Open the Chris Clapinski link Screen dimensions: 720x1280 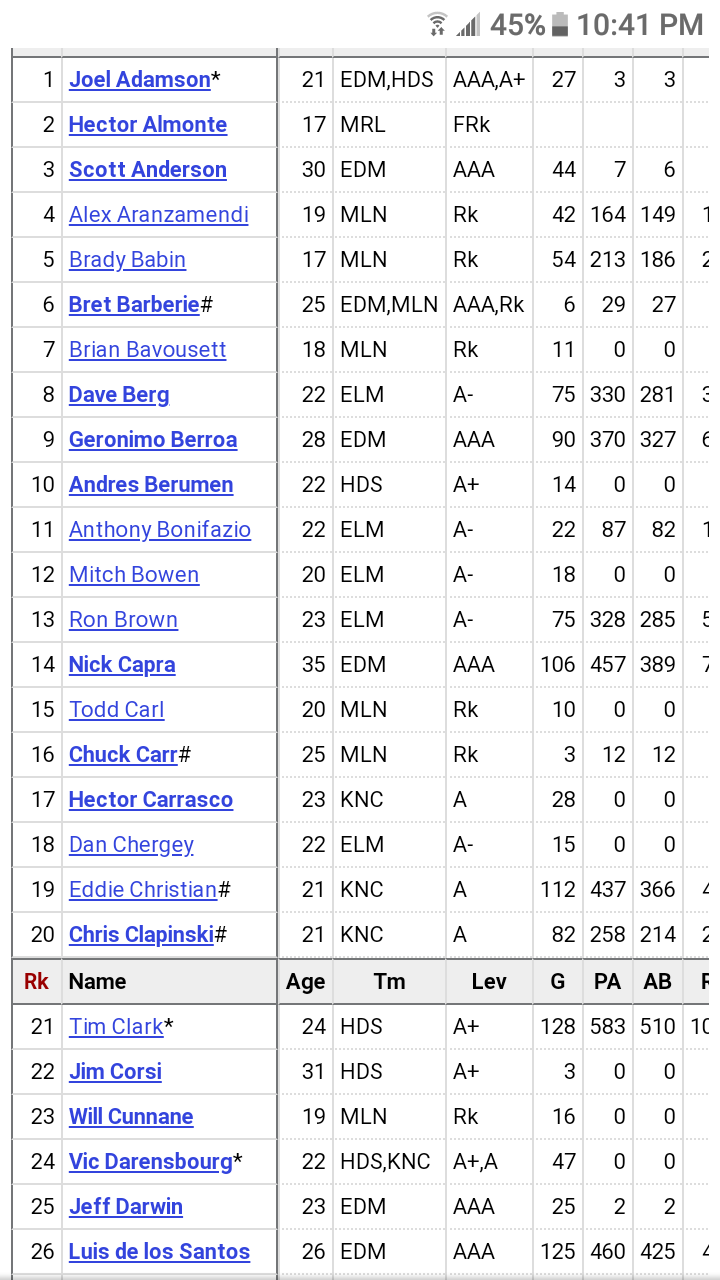point(141,935)
